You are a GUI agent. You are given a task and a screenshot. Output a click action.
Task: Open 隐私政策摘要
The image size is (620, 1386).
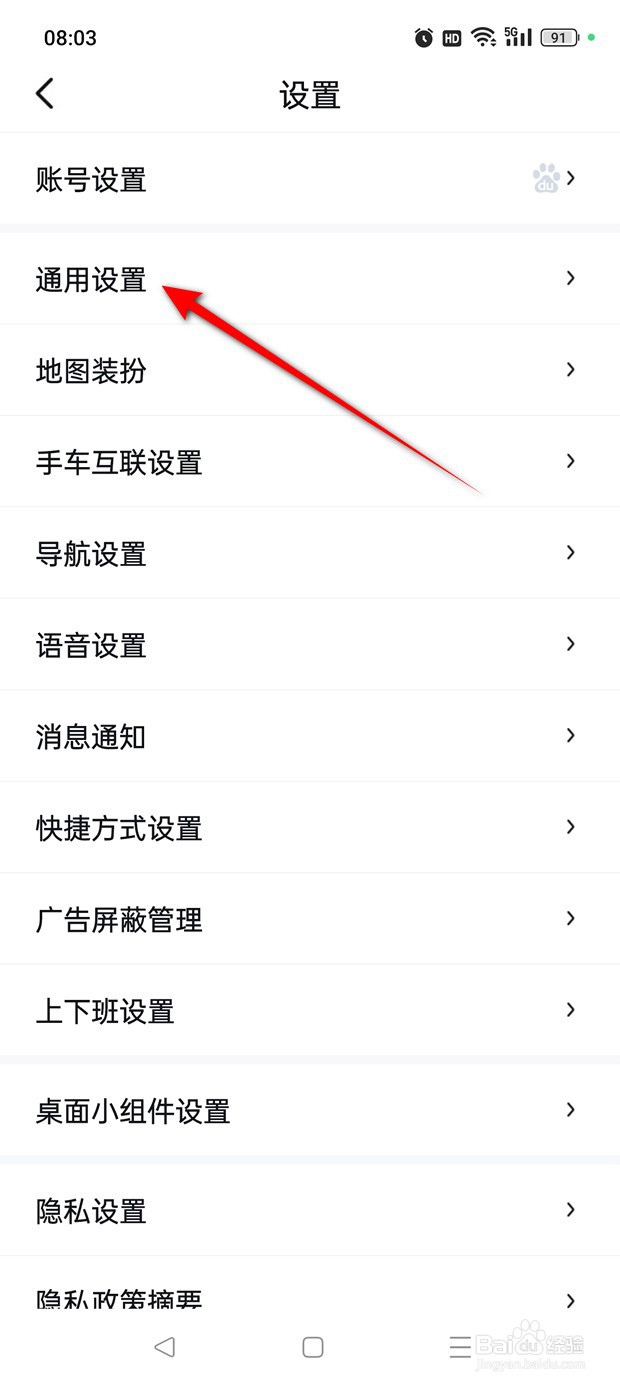pos(310,1288)
